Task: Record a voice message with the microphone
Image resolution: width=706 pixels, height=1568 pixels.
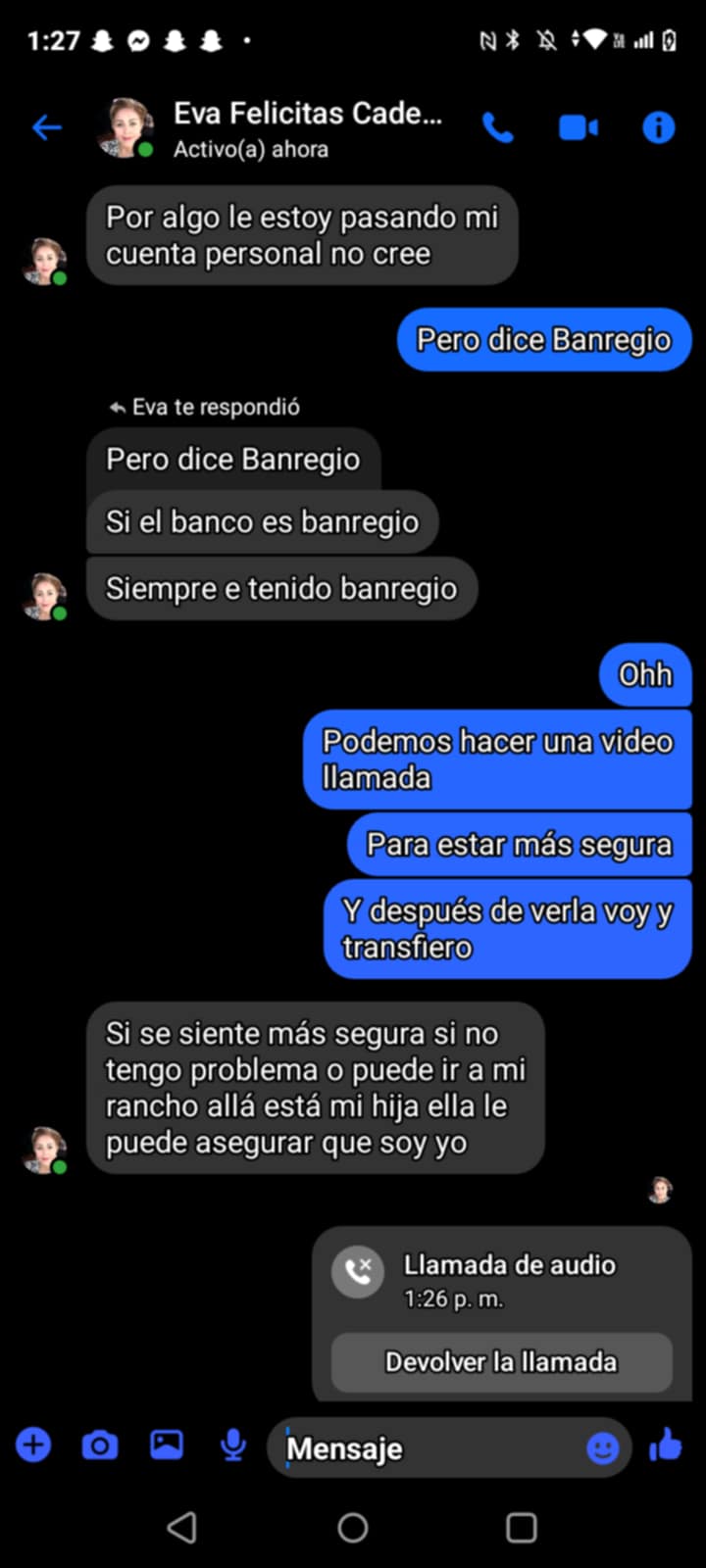Action: (233, 1445)
